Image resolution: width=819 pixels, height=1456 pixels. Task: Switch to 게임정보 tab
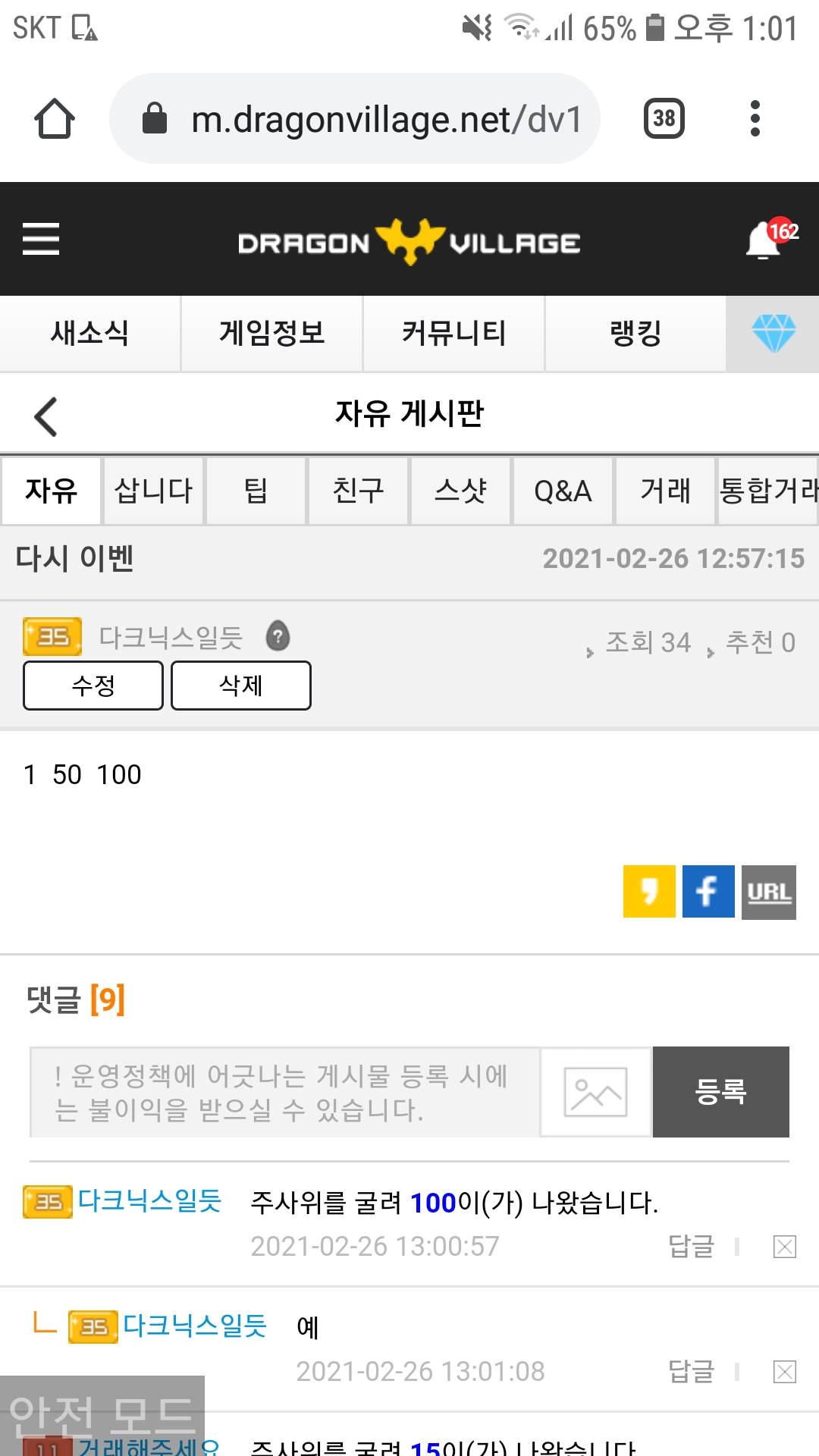pos(271,334)
